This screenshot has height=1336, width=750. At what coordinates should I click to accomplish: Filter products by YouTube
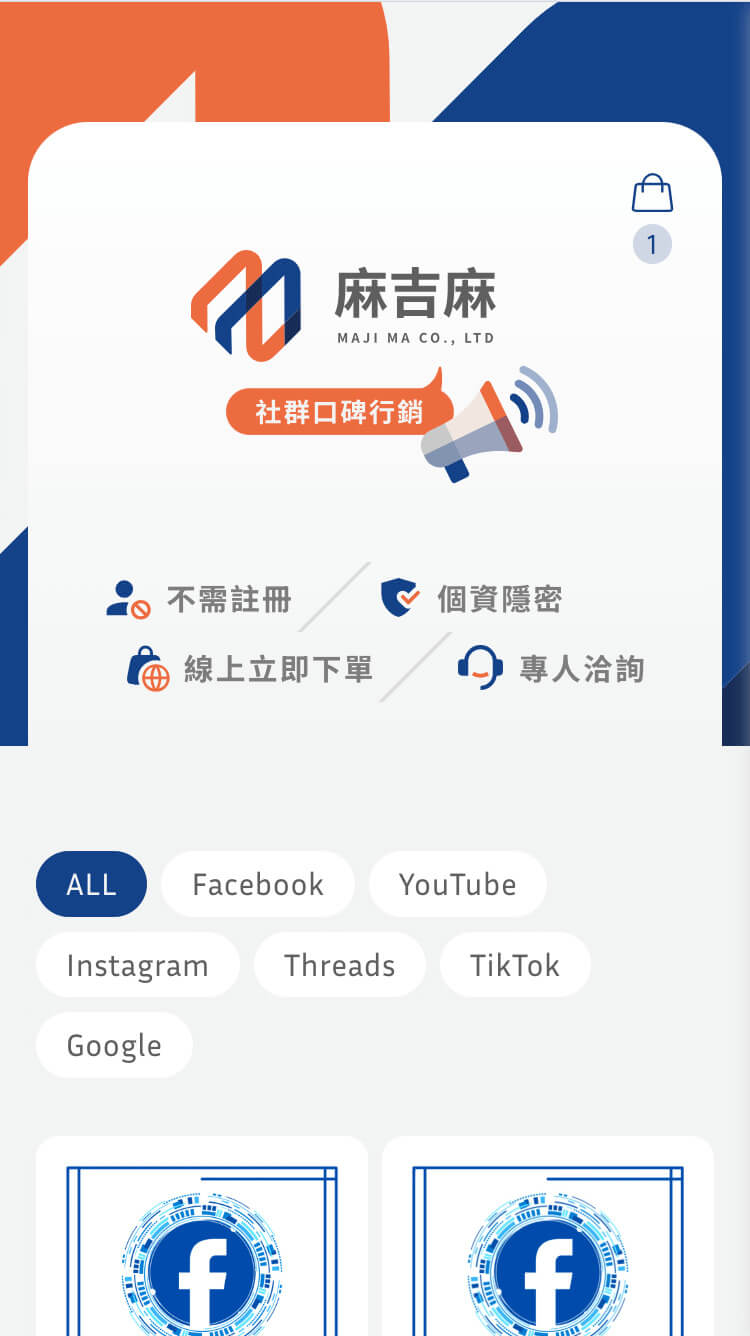point(457,884)
